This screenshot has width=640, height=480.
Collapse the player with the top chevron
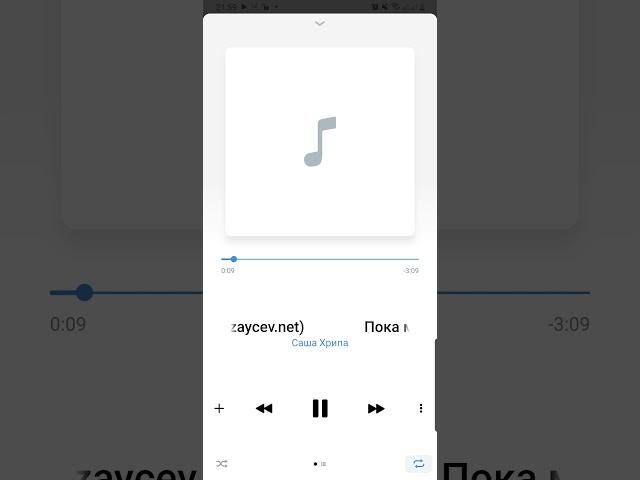click(x=320, y=23)
